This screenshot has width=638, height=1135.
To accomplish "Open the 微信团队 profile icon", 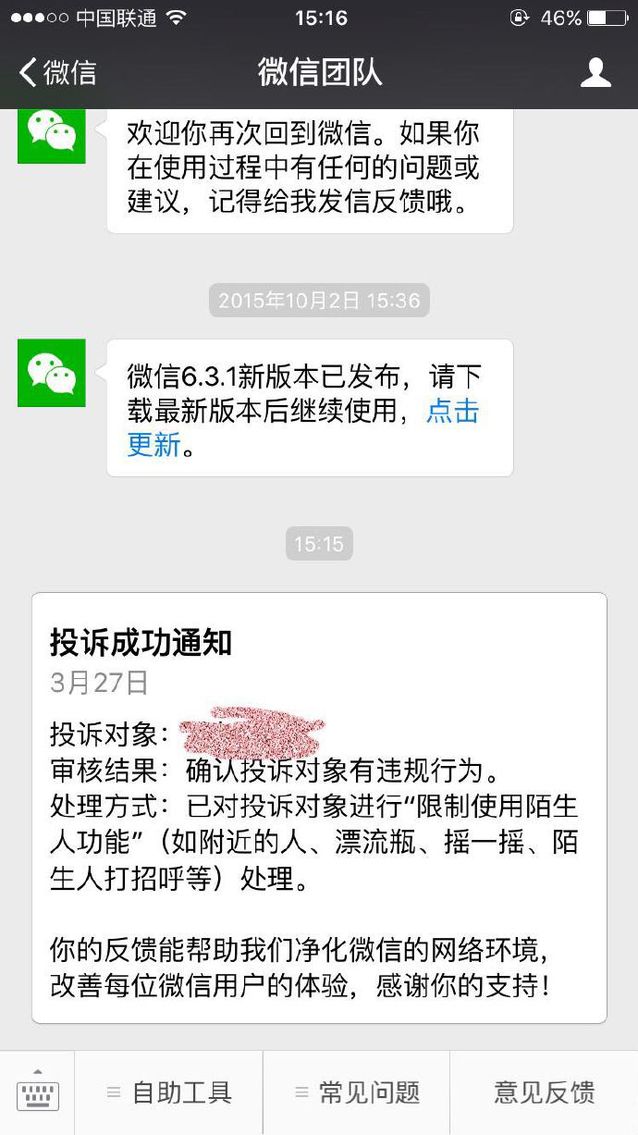I will tap(596, 73).
